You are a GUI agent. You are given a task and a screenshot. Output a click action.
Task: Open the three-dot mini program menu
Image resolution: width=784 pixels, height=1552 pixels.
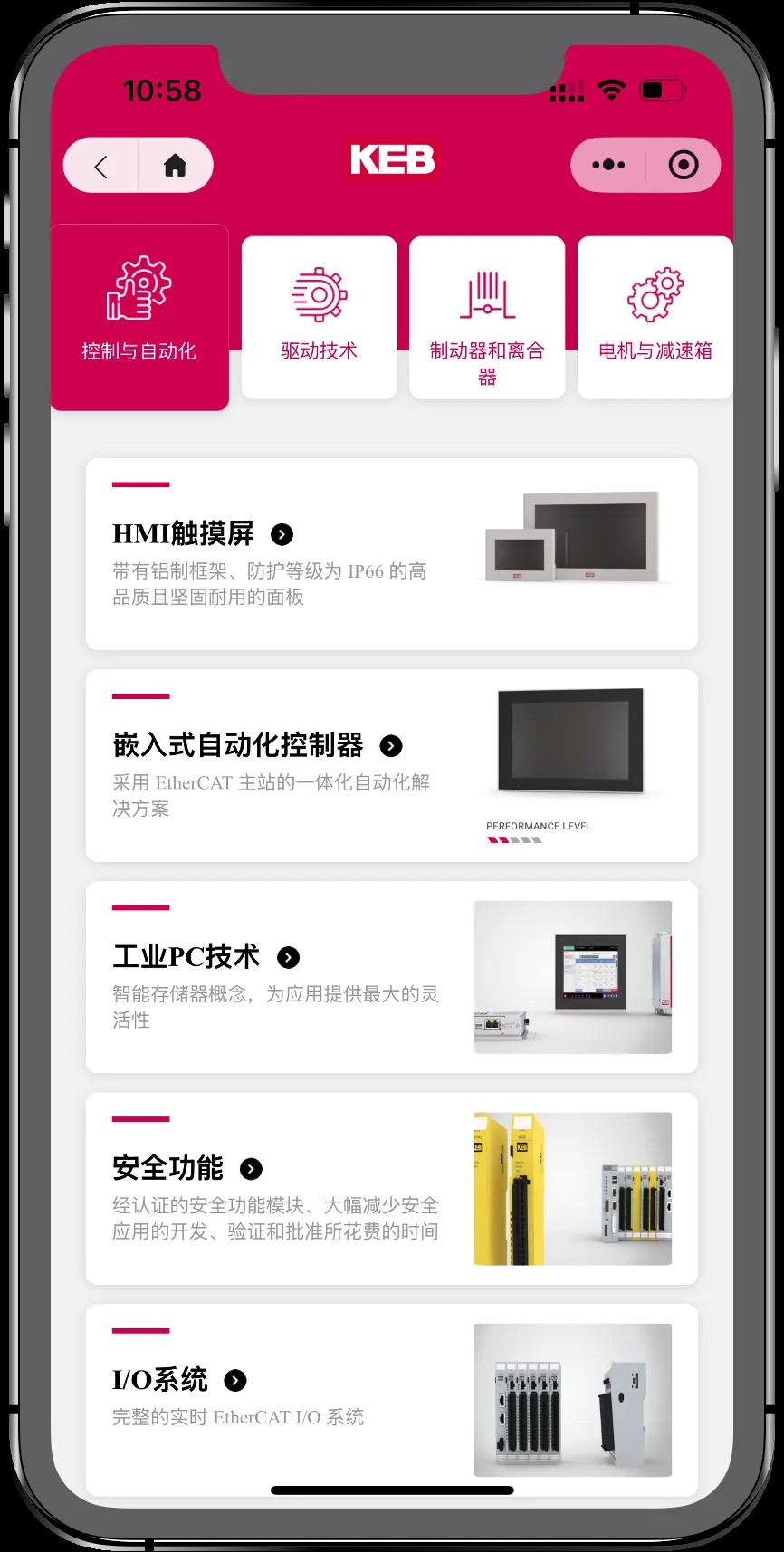tap(608, 165)
